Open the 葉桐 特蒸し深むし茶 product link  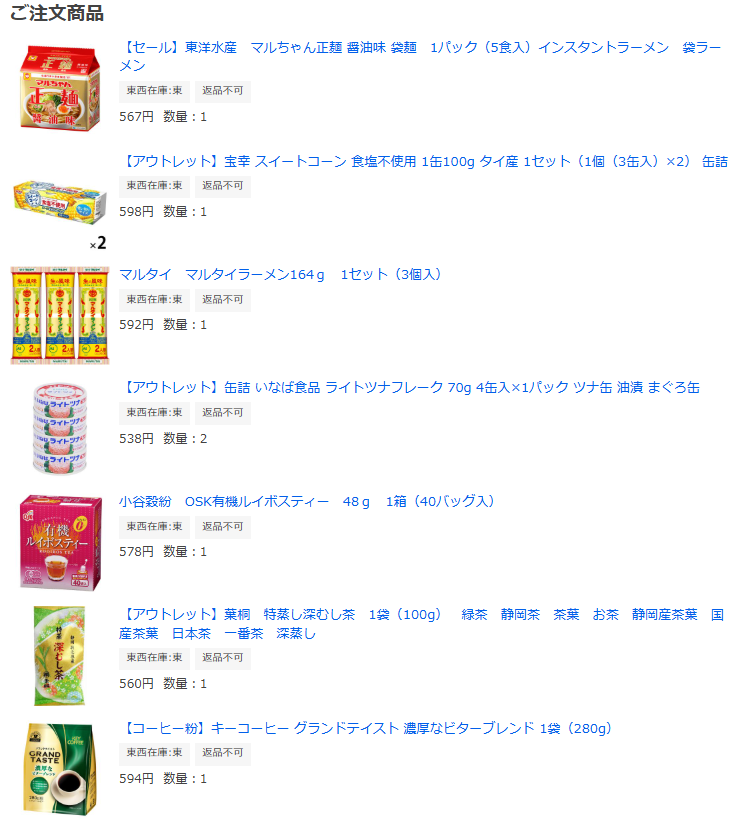coord(420,614)
